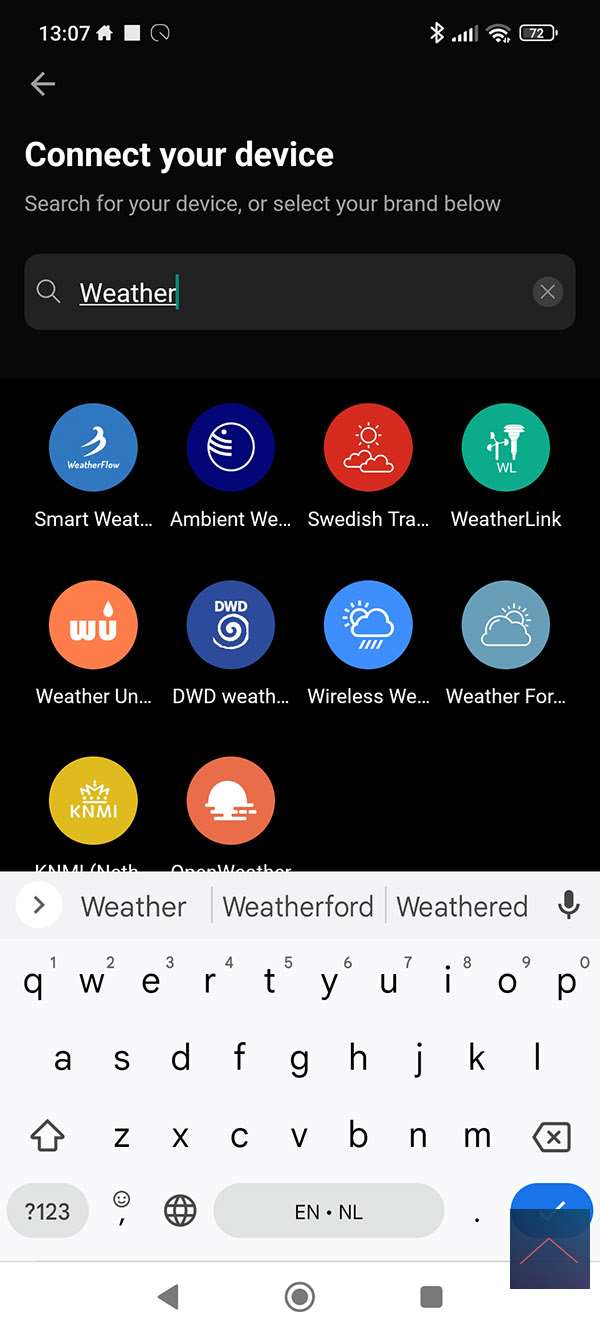Open the OpenWeather brand icon
The image size is (600, 1333).
click(231, 801)
